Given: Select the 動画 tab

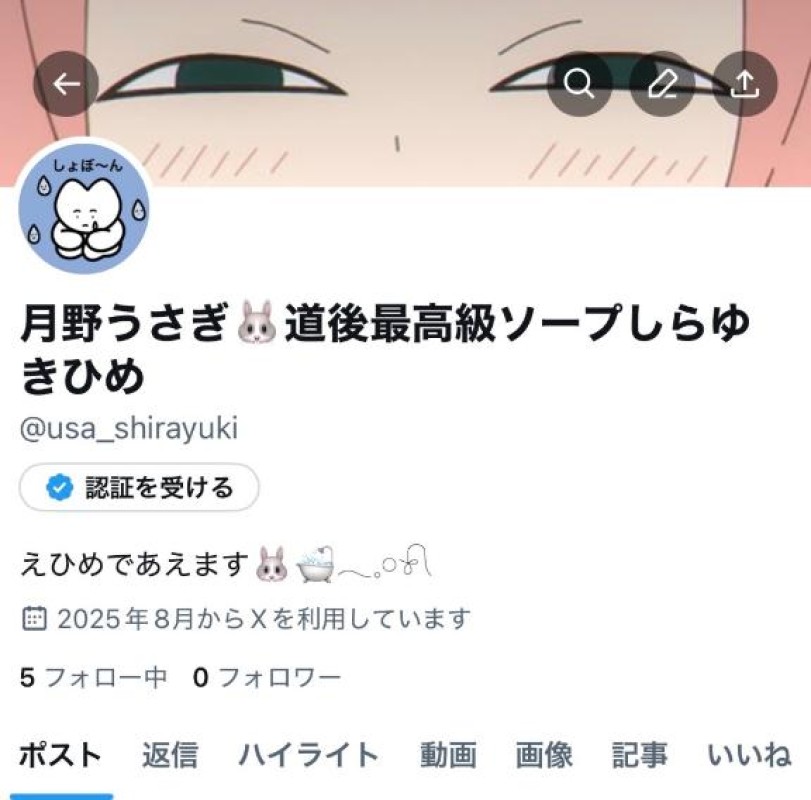Looking at the screenshot, I should (x=448, y=756).
